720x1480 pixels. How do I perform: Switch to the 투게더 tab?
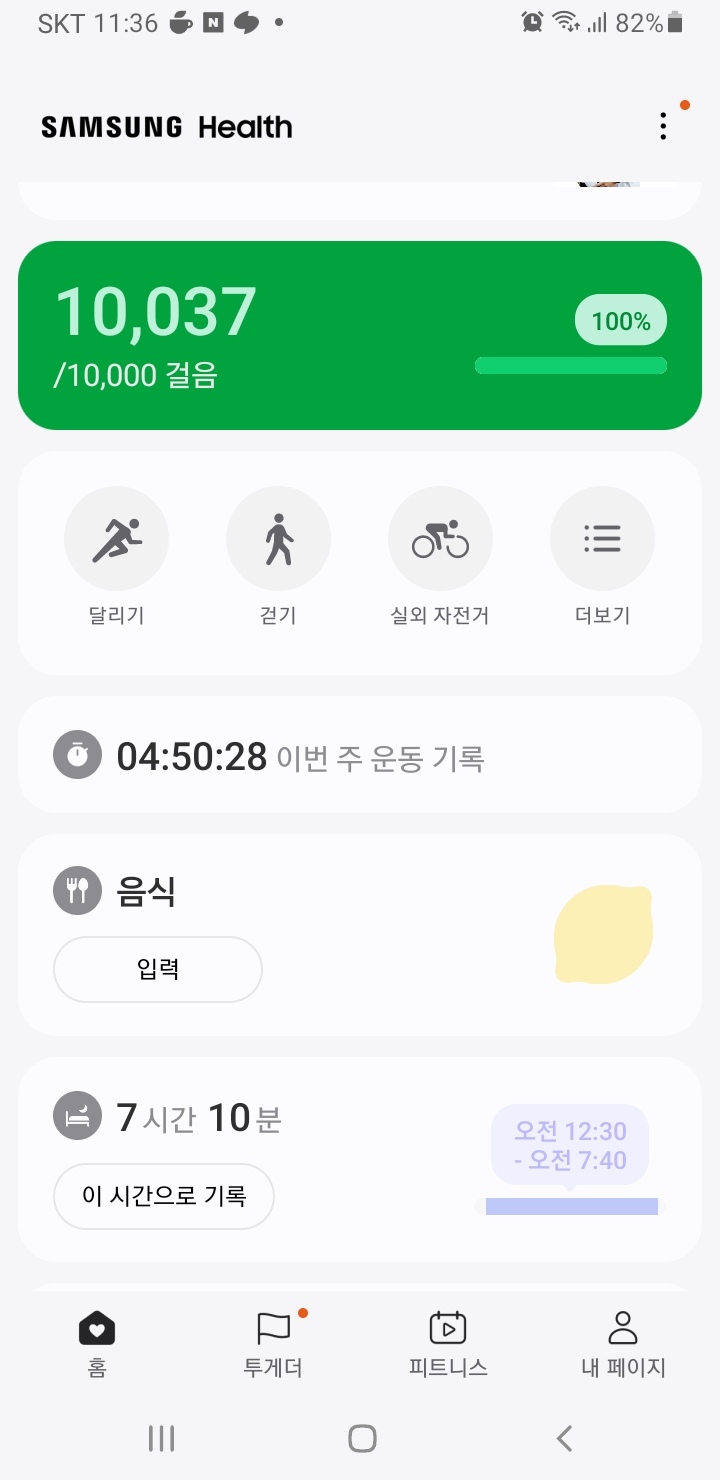point(273,1345)
